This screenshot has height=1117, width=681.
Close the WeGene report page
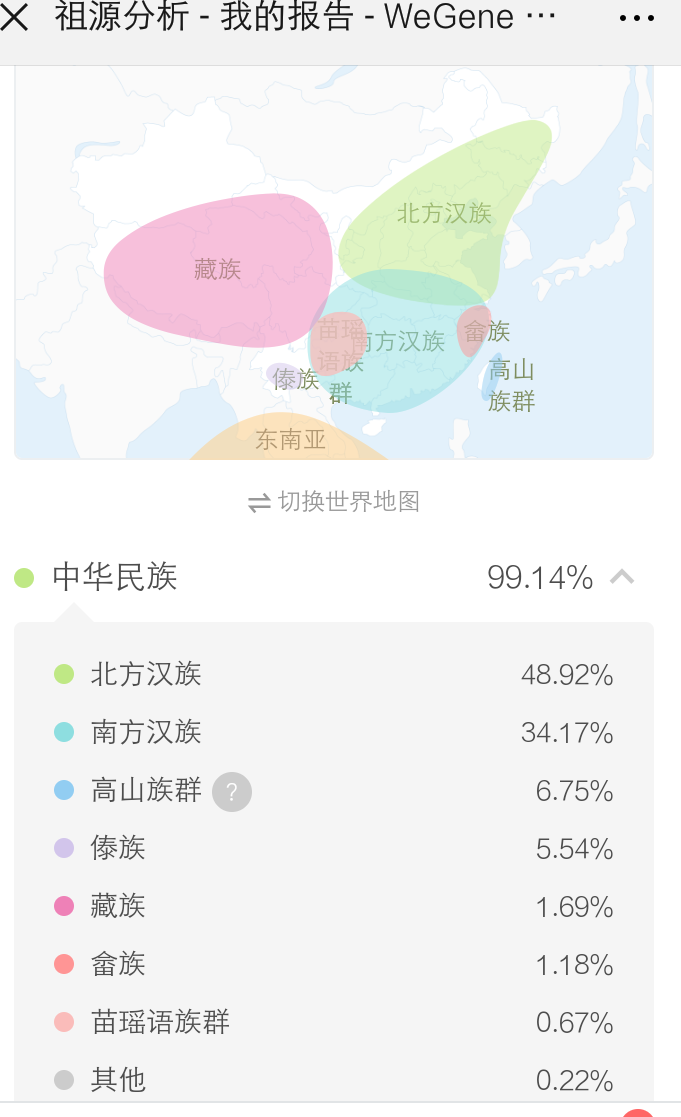click(14, 17)
